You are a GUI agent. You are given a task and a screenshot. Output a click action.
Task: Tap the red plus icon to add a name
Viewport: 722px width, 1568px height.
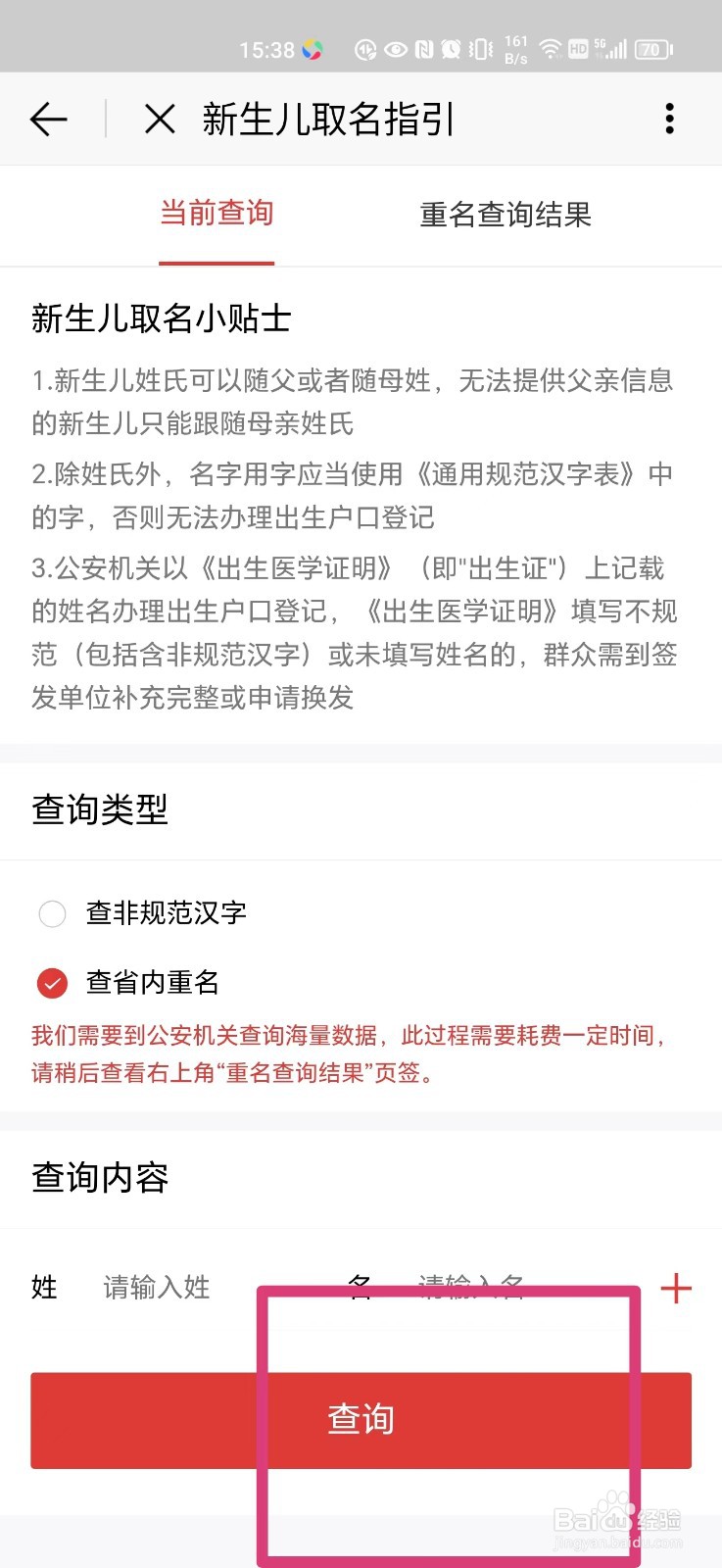coord(676,1289)
